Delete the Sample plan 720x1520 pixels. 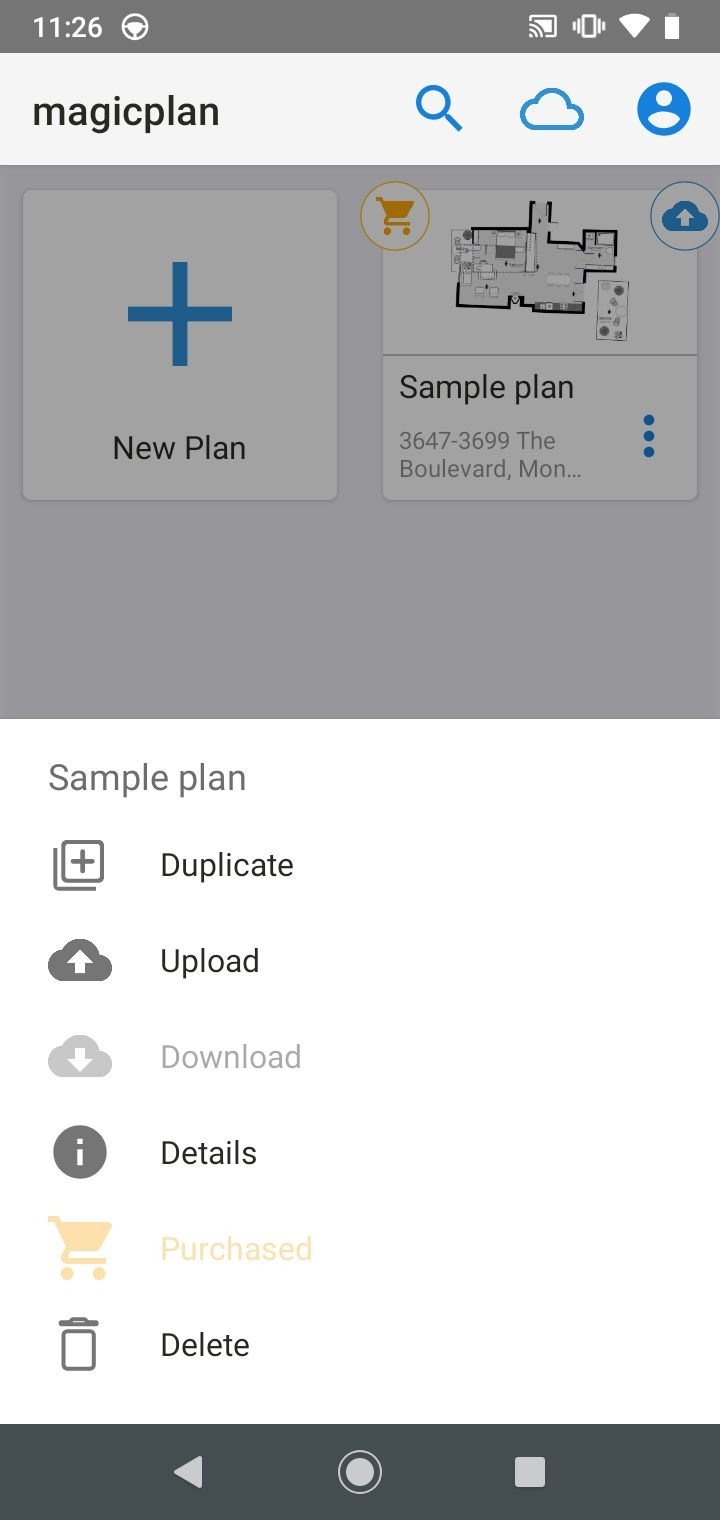[360, 1345]
